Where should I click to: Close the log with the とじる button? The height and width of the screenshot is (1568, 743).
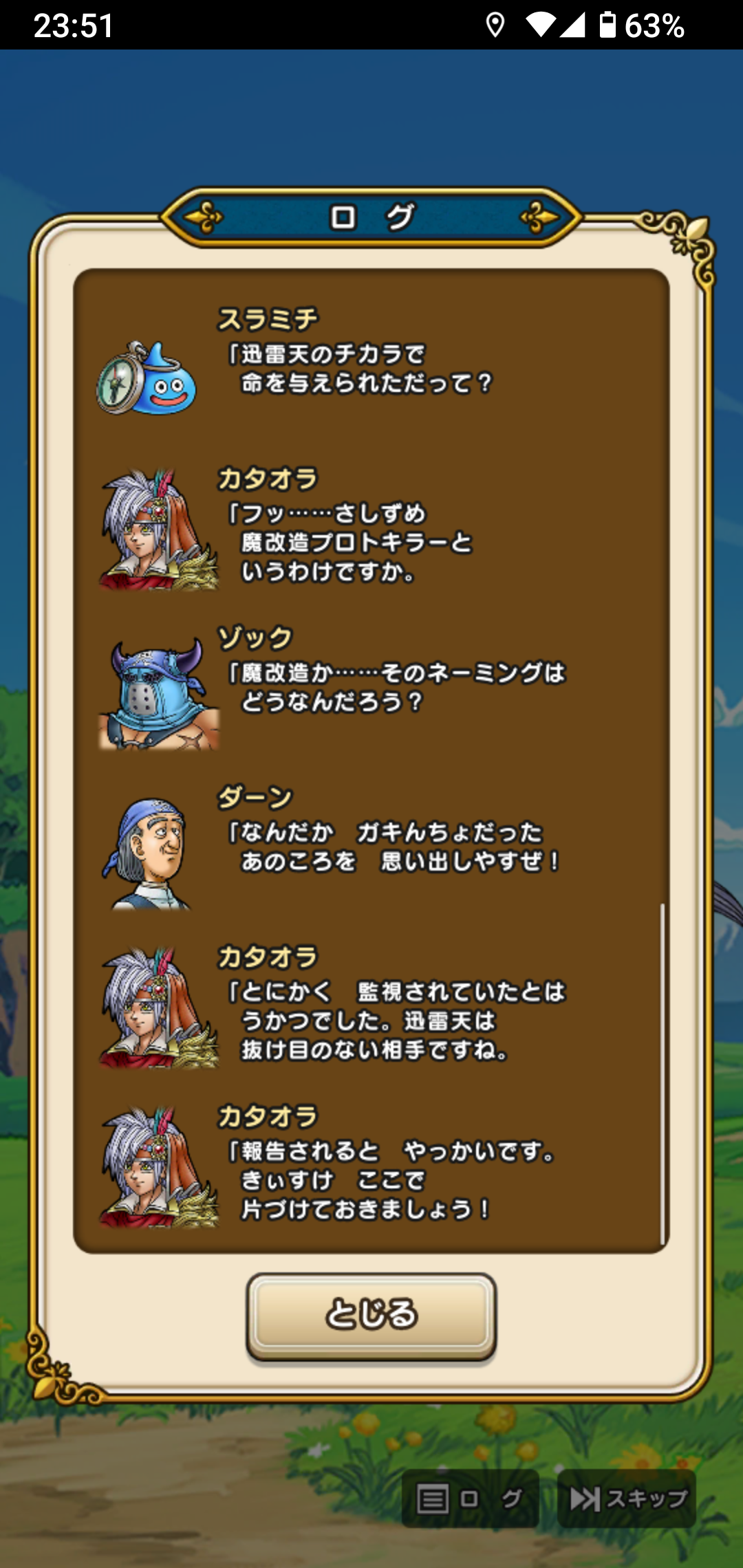click(371, 1314)
